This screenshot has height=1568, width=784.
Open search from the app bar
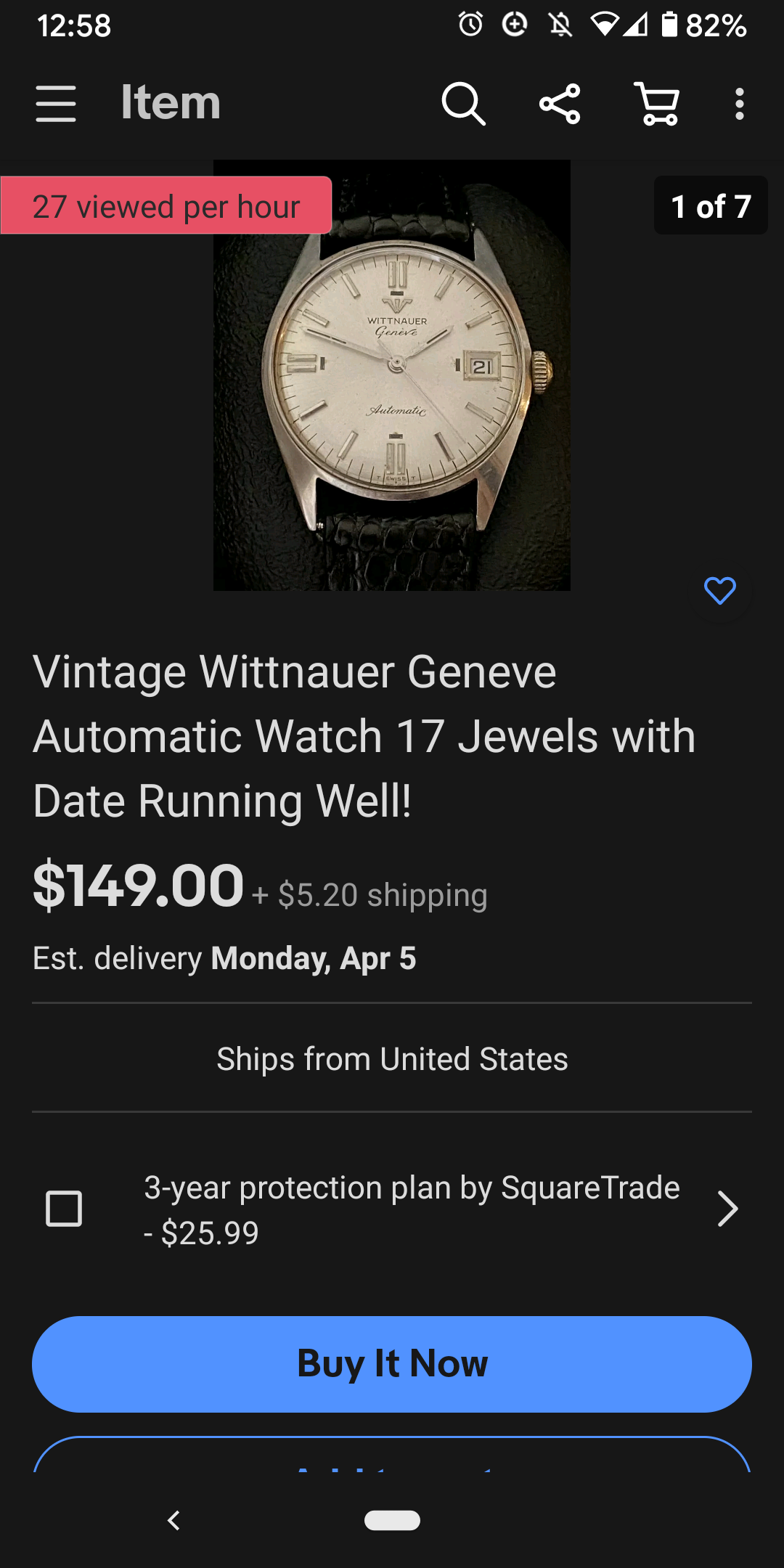coord(463,103)
